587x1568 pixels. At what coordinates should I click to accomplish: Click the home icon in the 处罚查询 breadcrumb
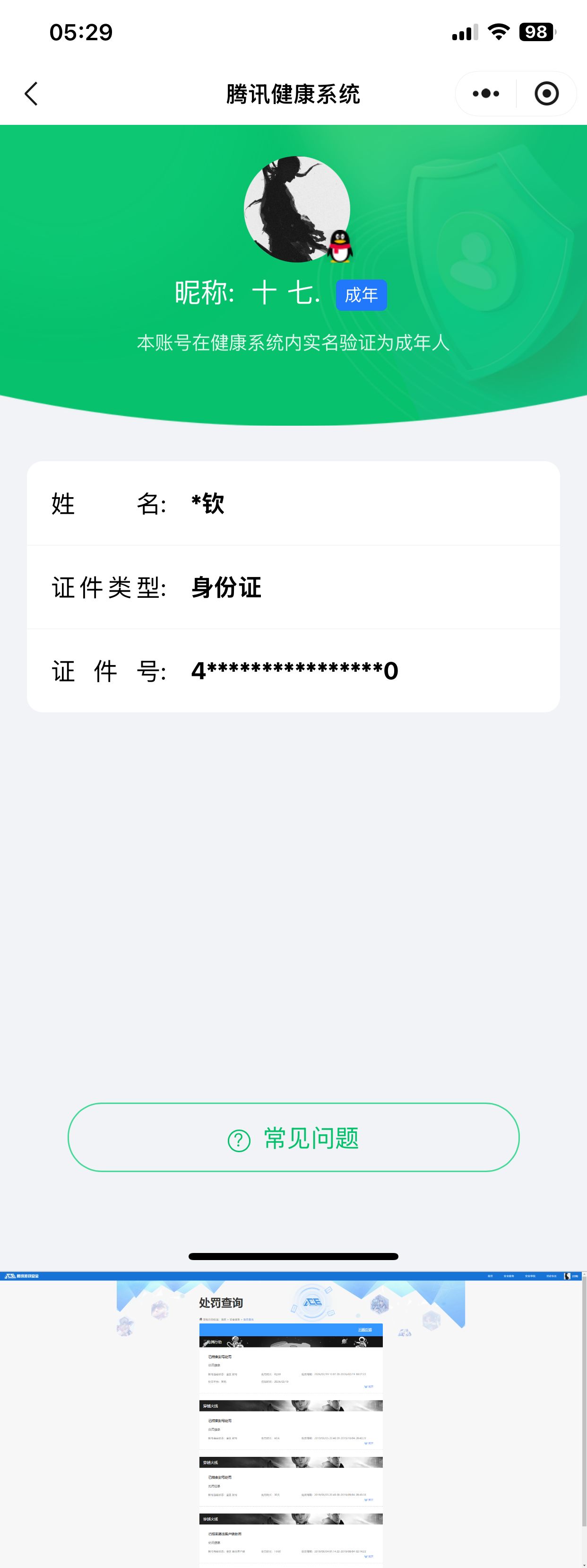(202, 1320)
